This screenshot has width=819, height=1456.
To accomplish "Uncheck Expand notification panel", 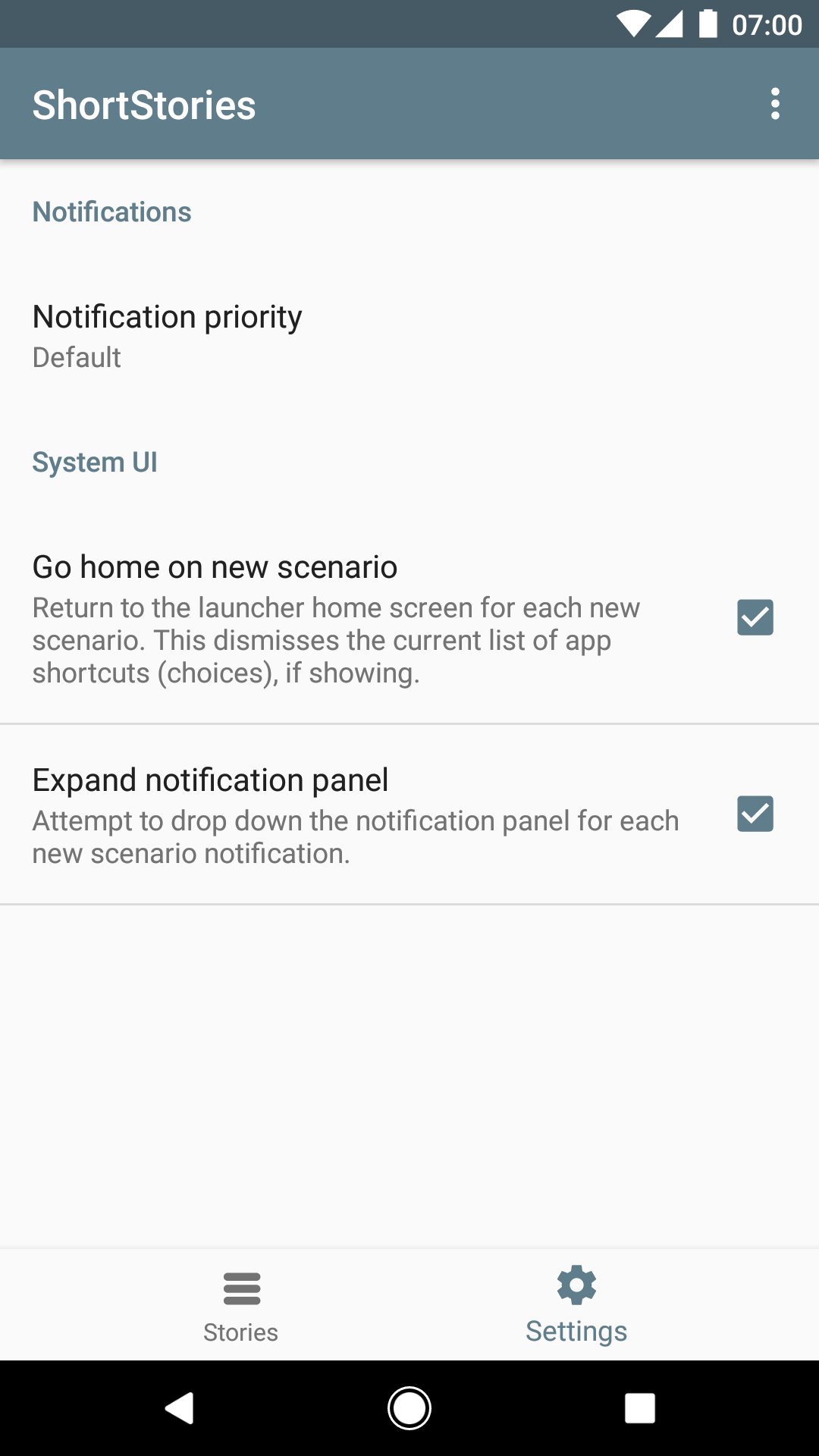I will [x=755, y=814].
